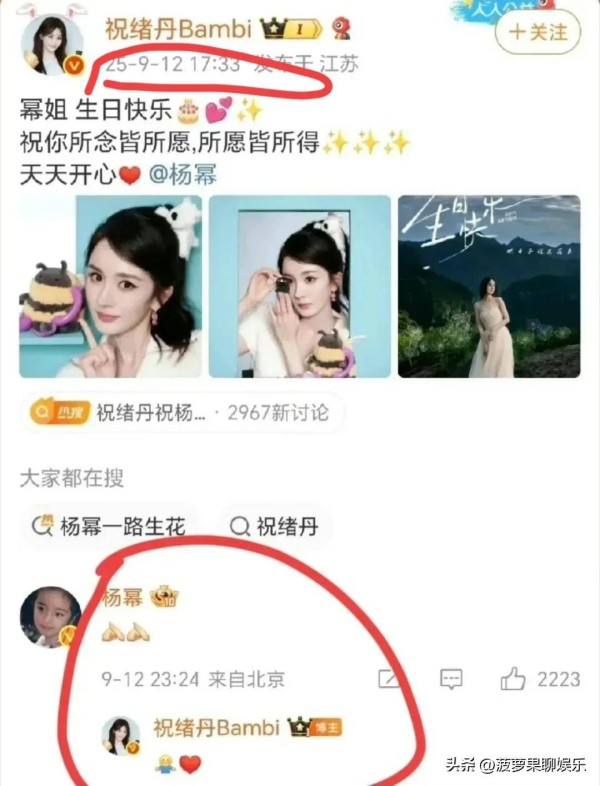
Task: View the 生日快乐 poster image
Action: pos(488,286)
